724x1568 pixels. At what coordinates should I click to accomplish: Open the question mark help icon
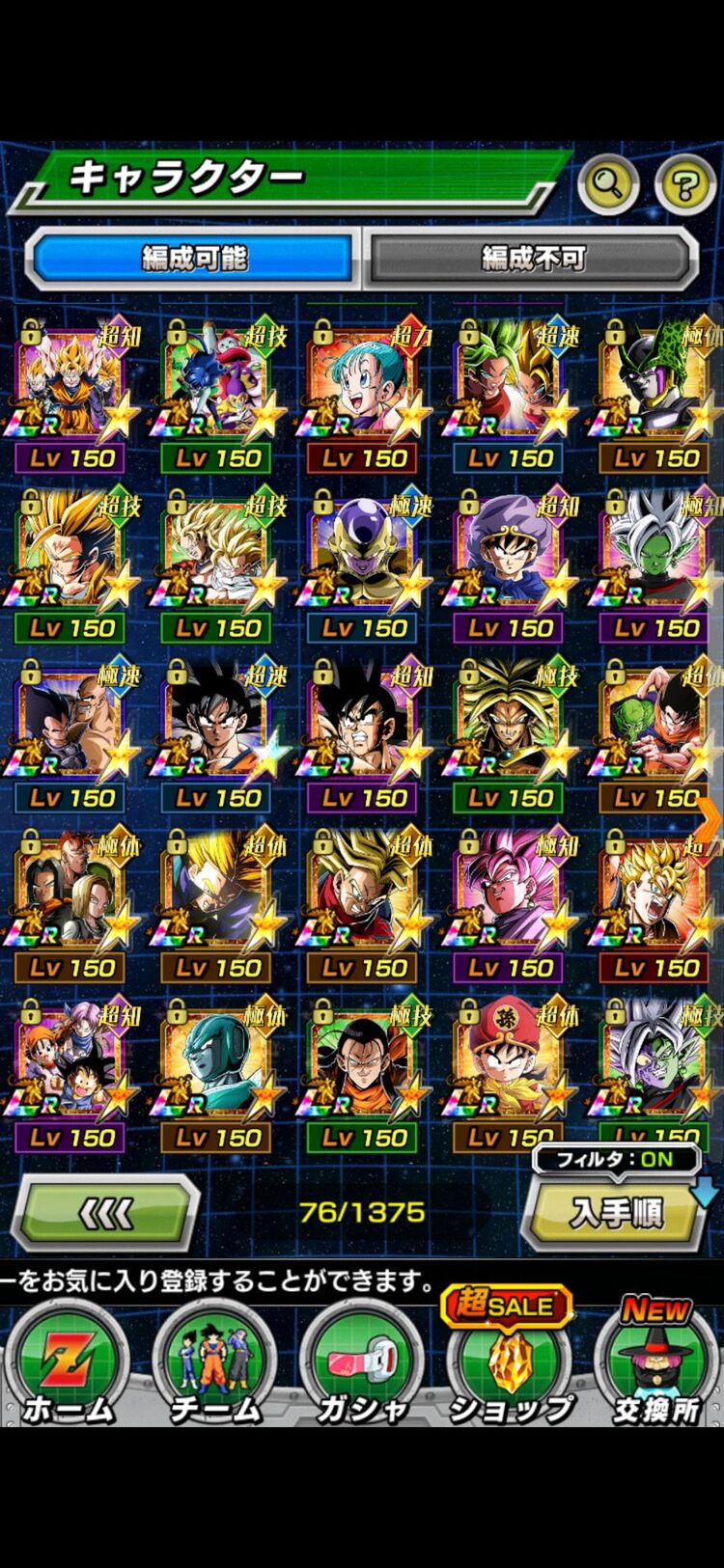point(684,182)
